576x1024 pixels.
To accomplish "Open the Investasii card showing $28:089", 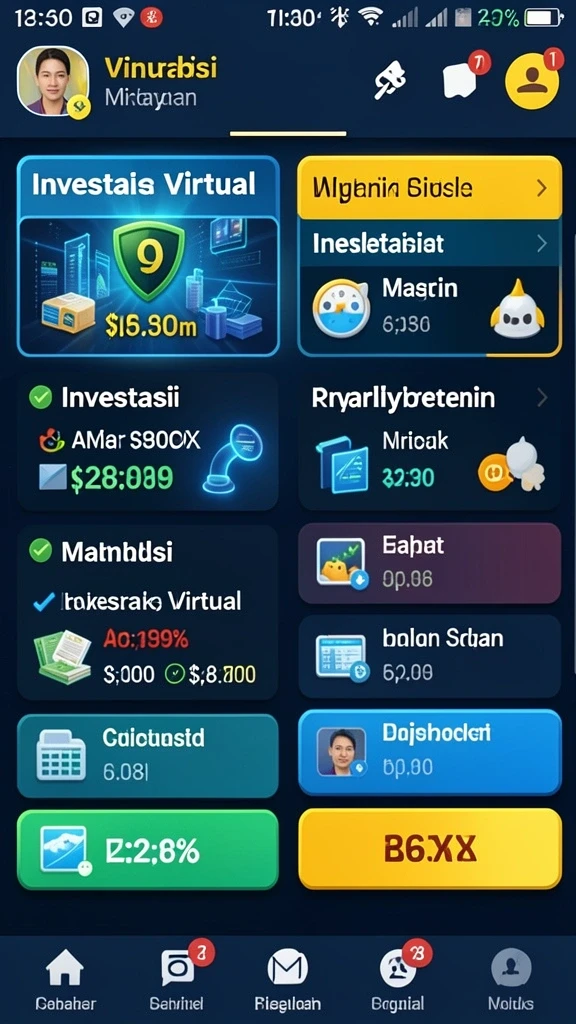I will 148,442.
